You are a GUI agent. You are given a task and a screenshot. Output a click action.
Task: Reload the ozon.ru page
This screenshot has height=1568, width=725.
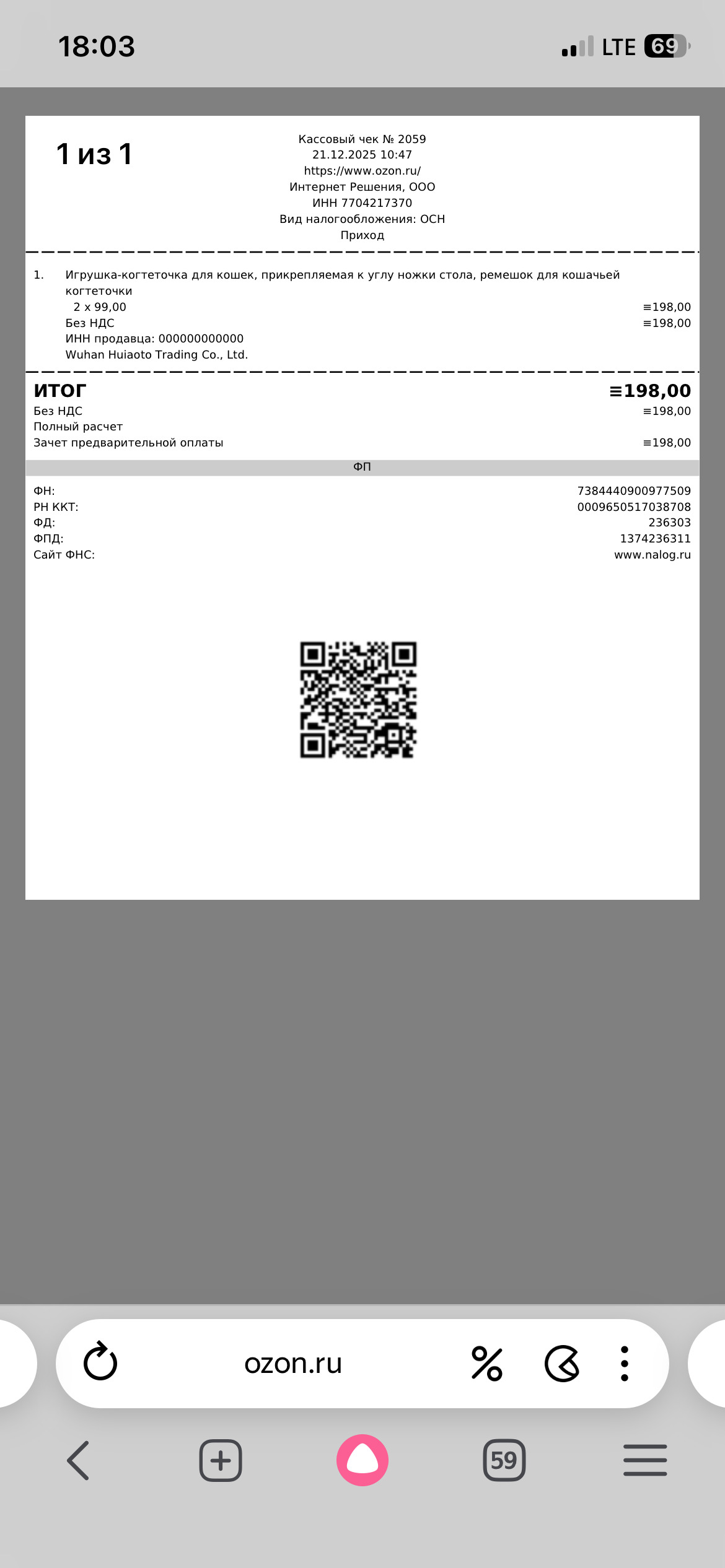[x=100, y=1362]
